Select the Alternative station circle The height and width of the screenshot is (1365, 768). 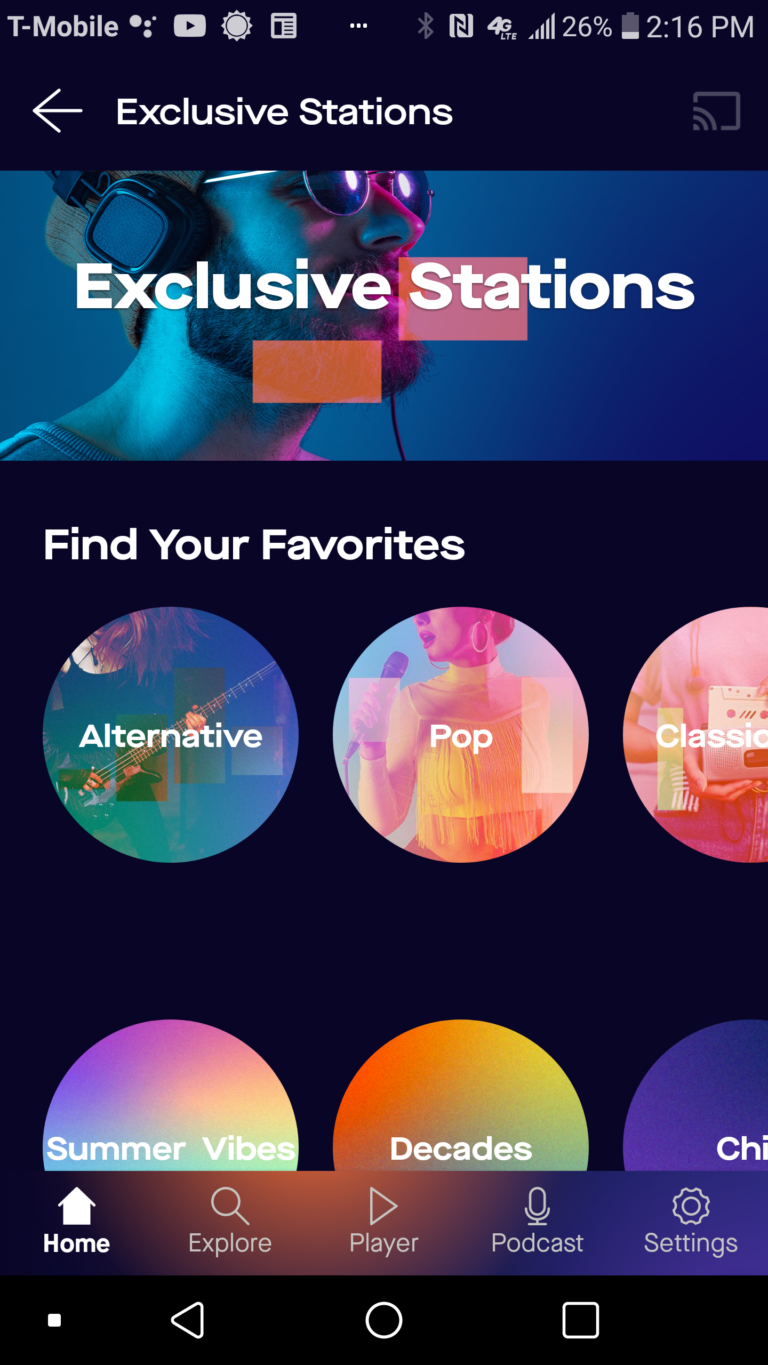[x=170, y=734]
